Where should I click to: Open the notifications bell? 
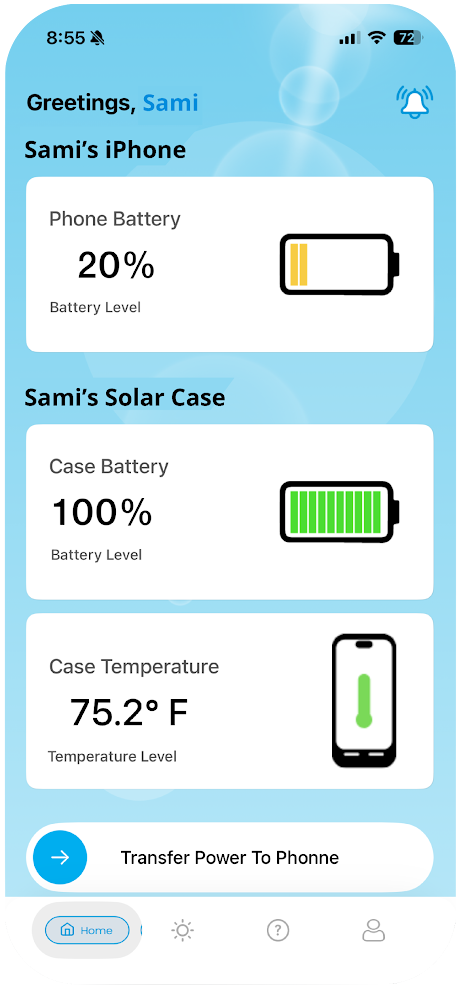(414, 101)
